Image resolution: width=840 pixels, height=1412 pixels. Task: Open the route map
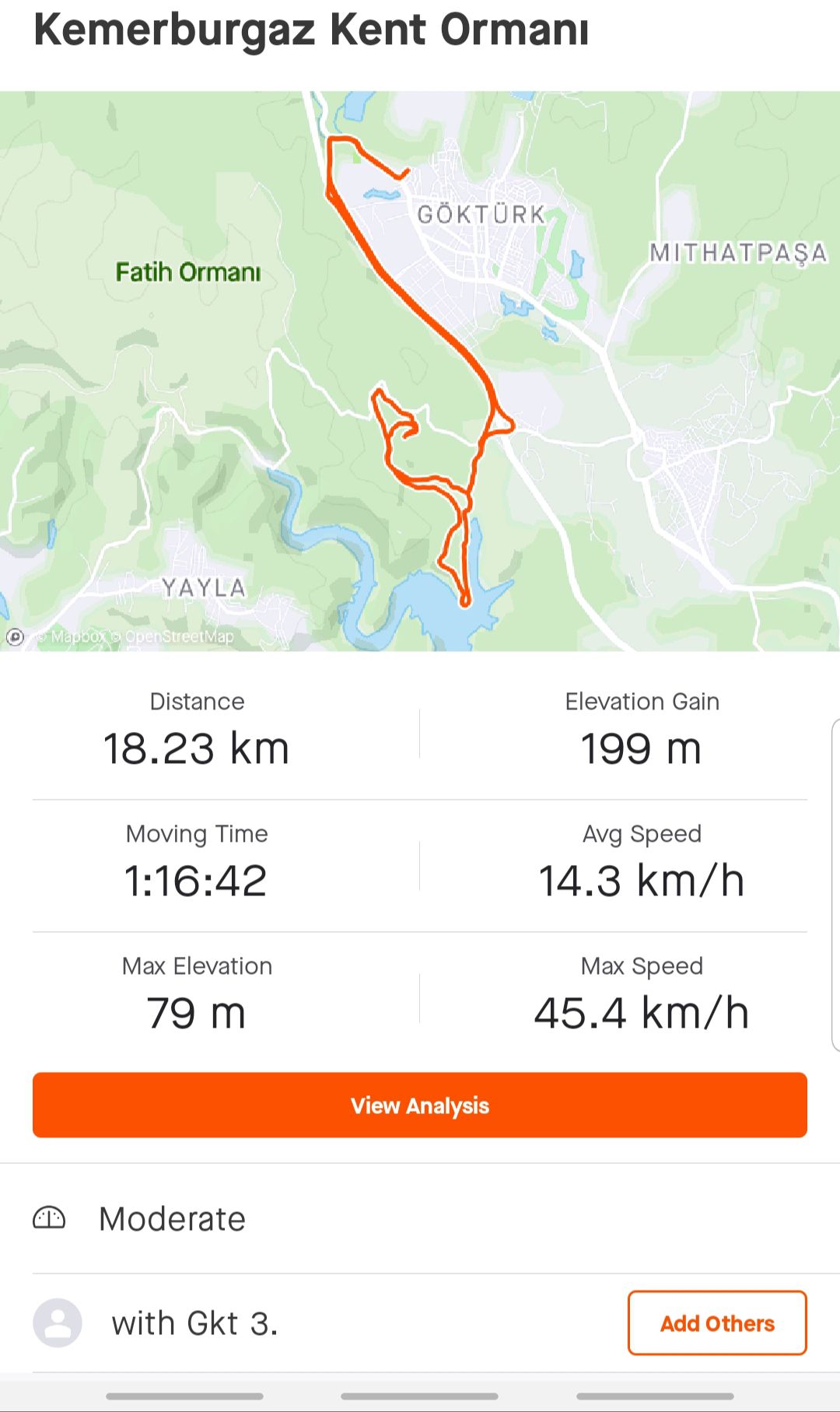pos(420,371)
